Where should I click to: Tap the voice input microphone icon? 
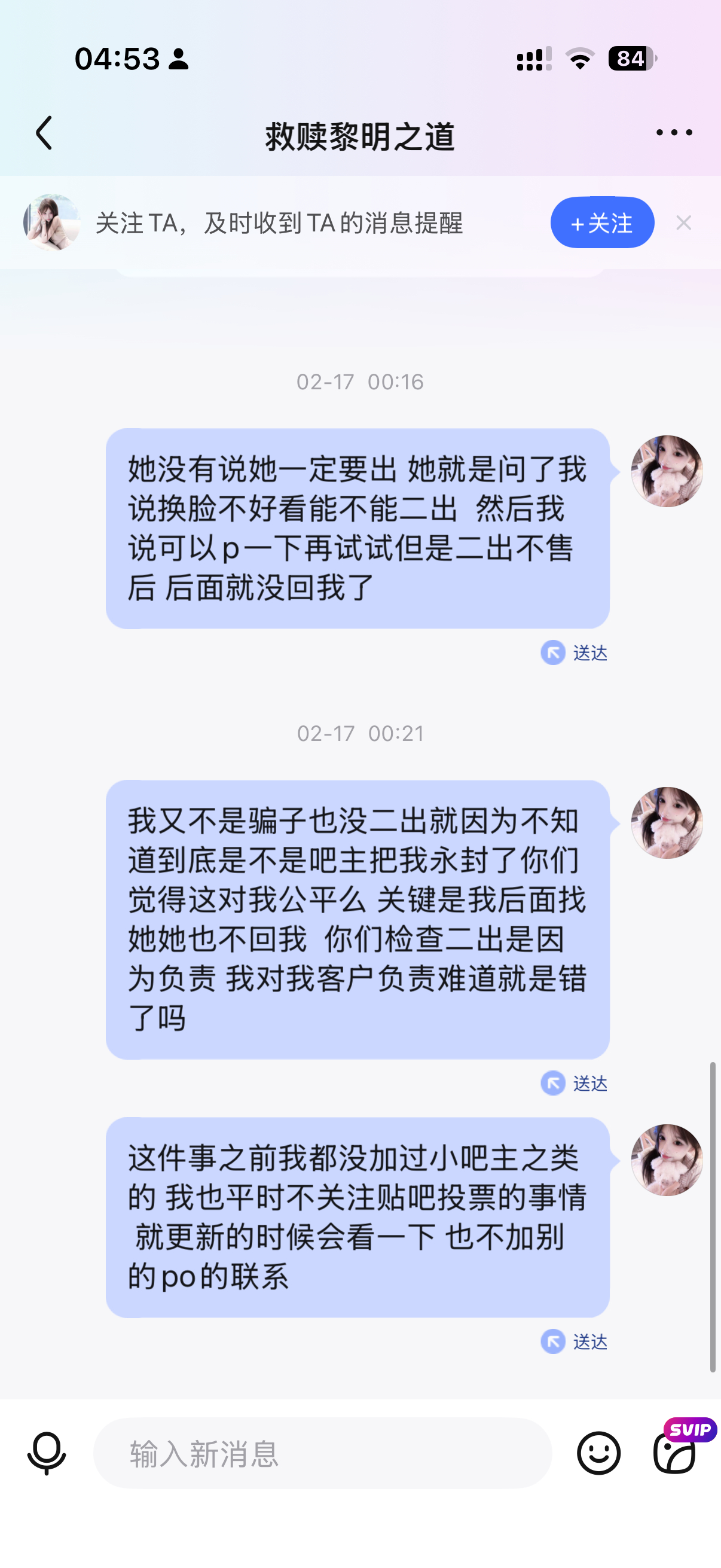(47, 1453)
